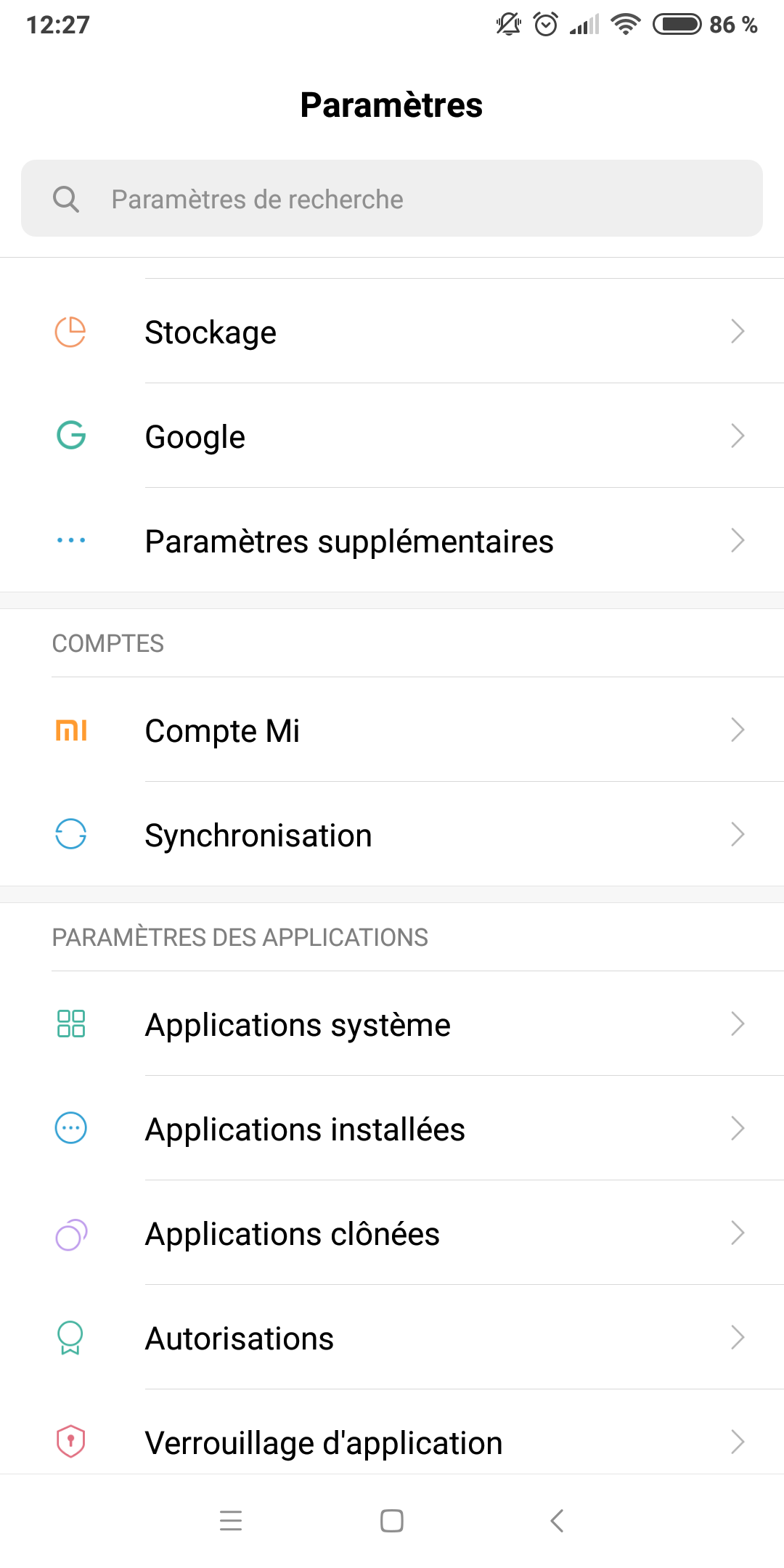Open the recent apps menu
This screenshot has height=1568, width=784.
point(231,1520)
